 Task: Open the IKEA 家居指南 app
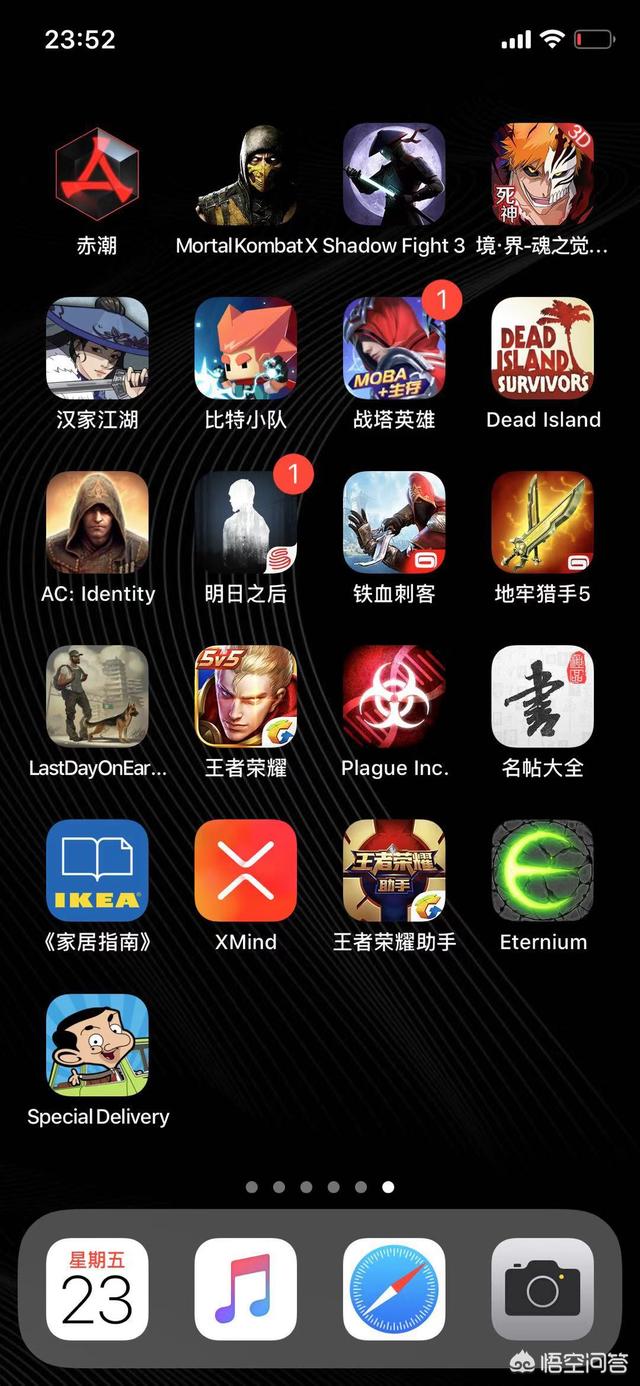(x=97, y=871)
